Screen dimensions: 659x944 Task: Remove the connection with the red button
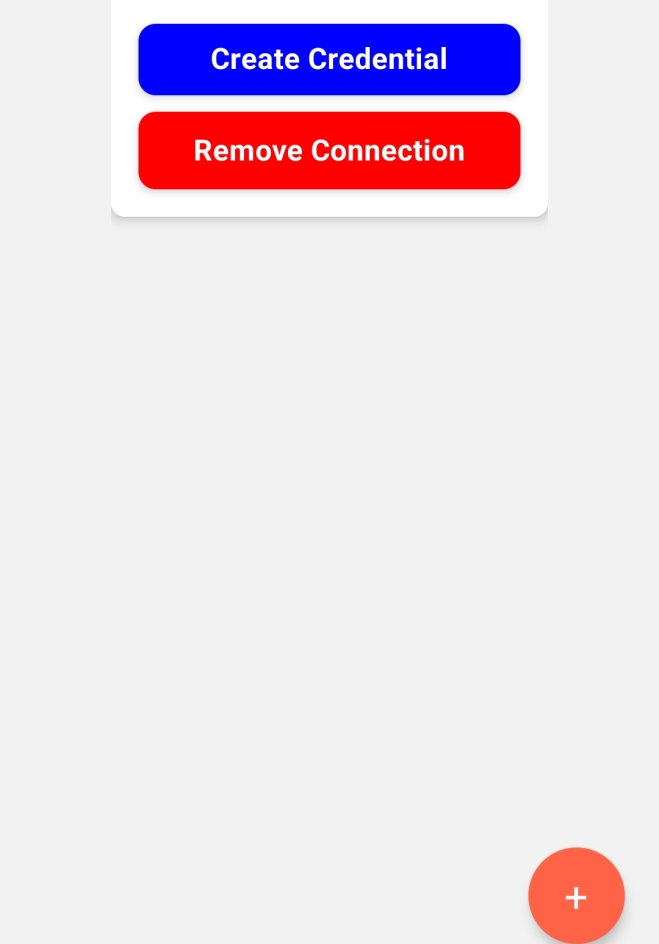tap(329, 151)
